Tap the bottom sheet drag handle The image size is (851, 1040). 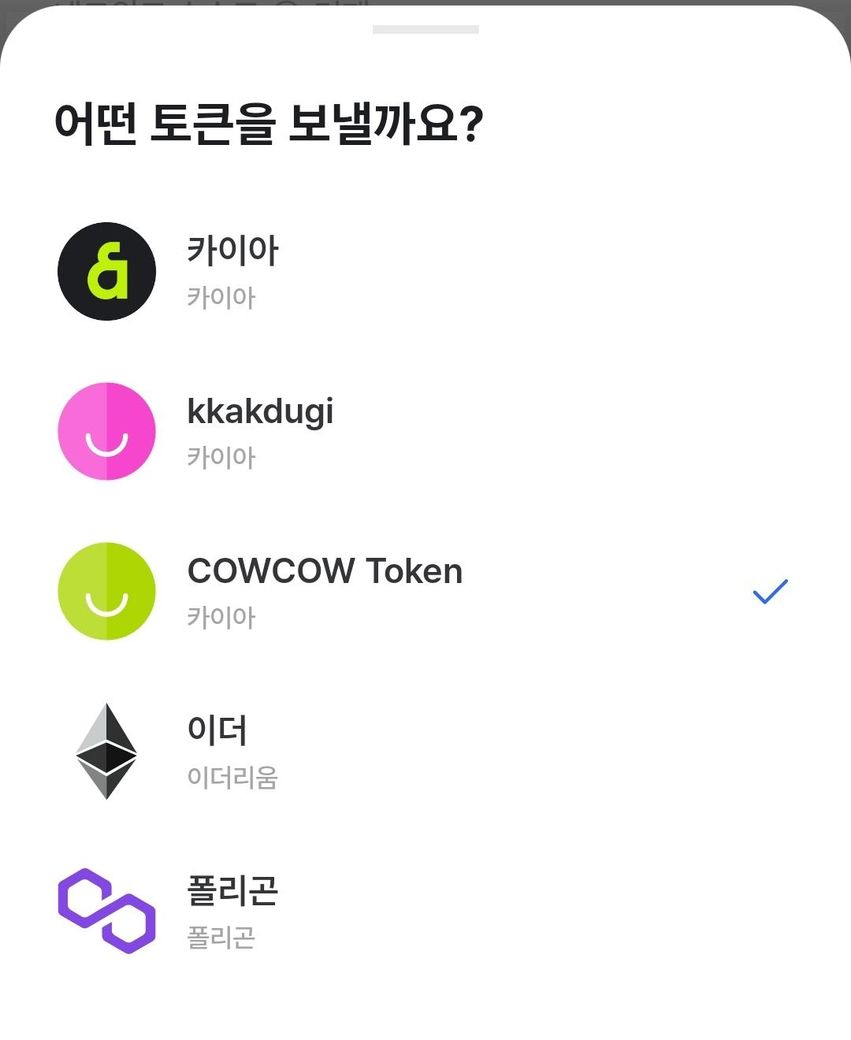coord(425,29)
